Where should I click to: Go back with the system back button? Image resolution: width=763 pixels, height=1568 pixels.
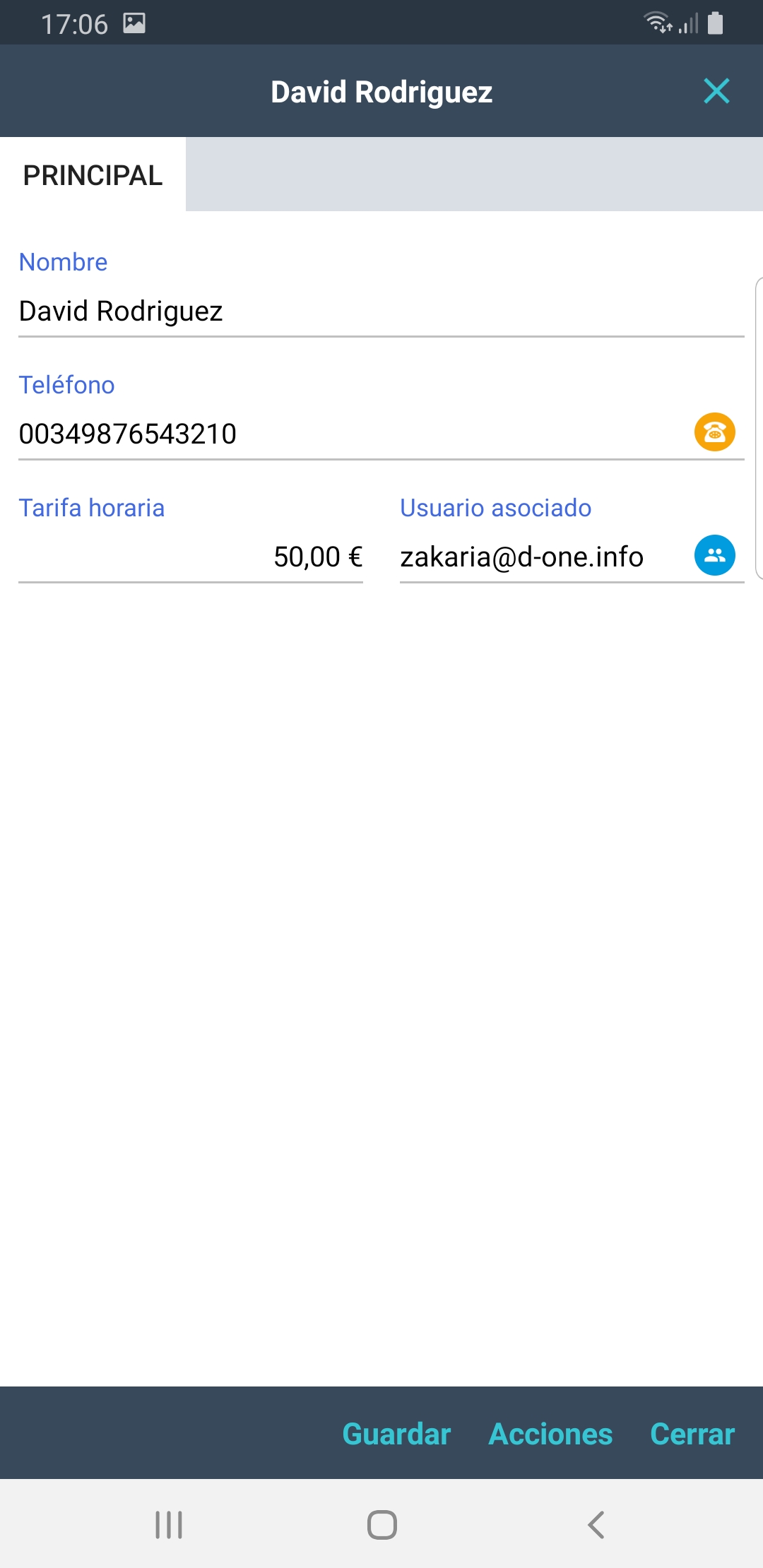point(596,1525)
